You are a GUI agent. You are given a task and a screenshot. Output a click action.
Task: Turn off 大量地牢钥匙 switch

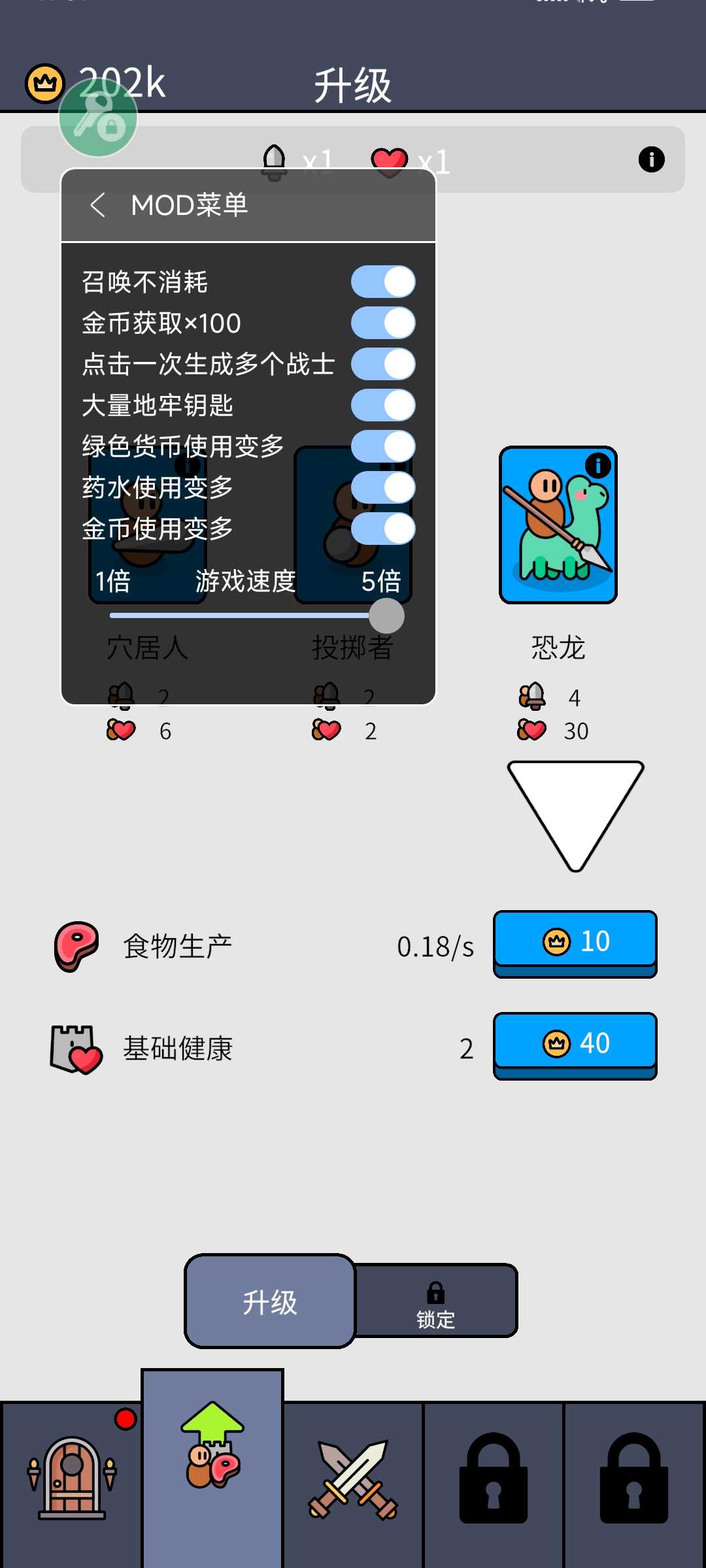(x=383, y=406)
